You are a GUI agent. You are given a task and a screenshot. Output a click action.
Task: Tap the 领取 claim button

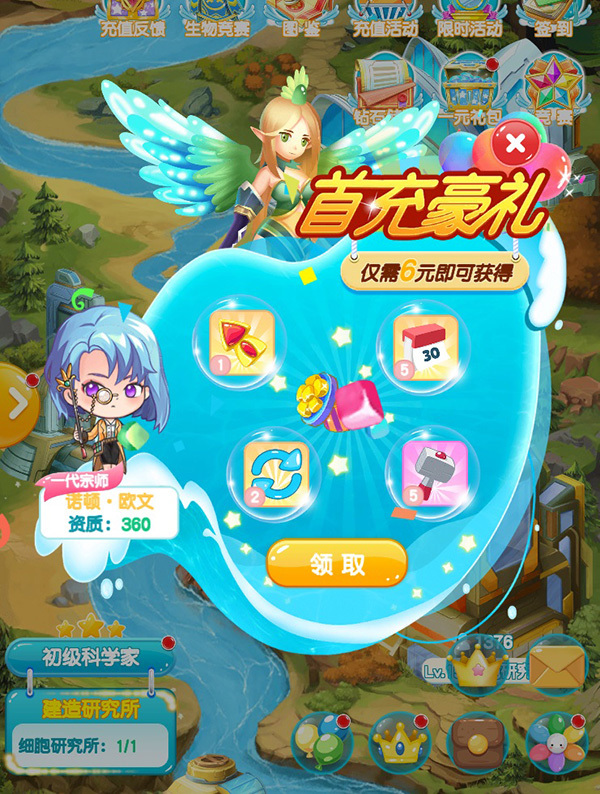coord(337,564)
